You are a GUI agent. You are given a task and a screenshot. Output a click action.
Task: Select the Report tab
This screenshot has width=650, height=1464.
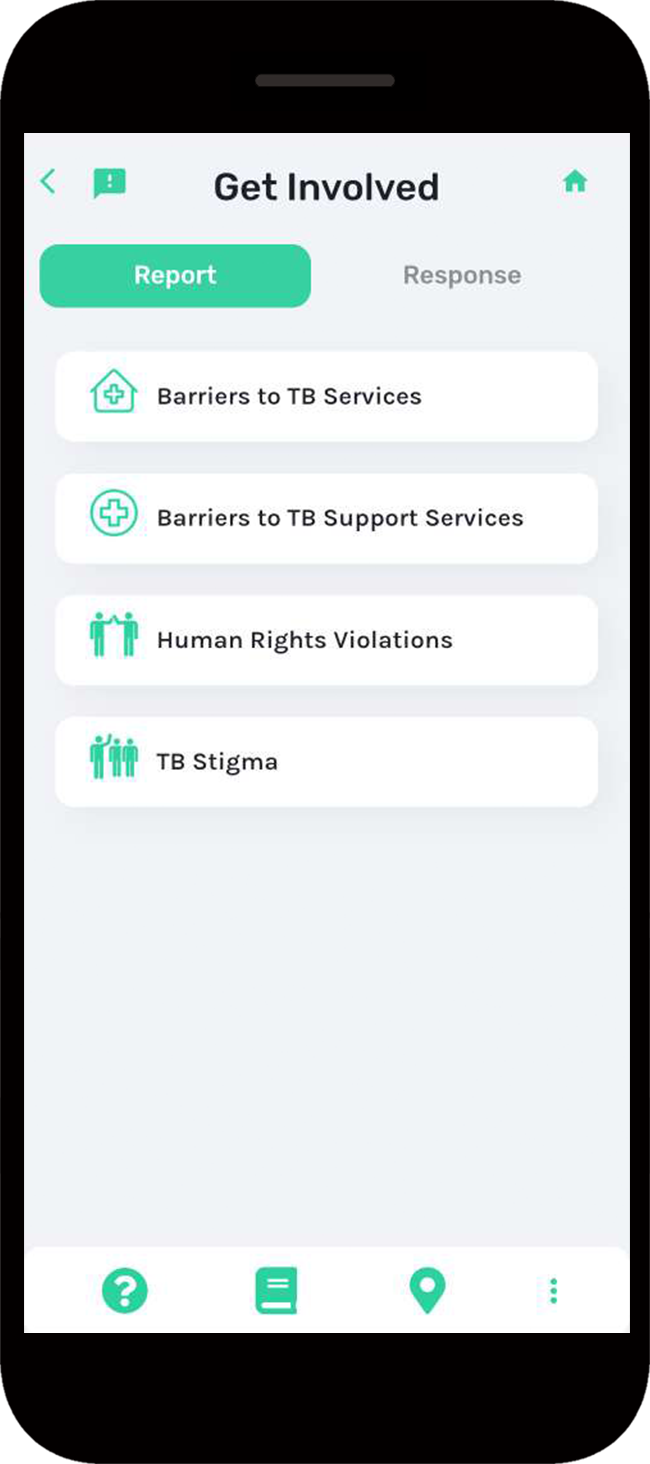coord(175,276)
